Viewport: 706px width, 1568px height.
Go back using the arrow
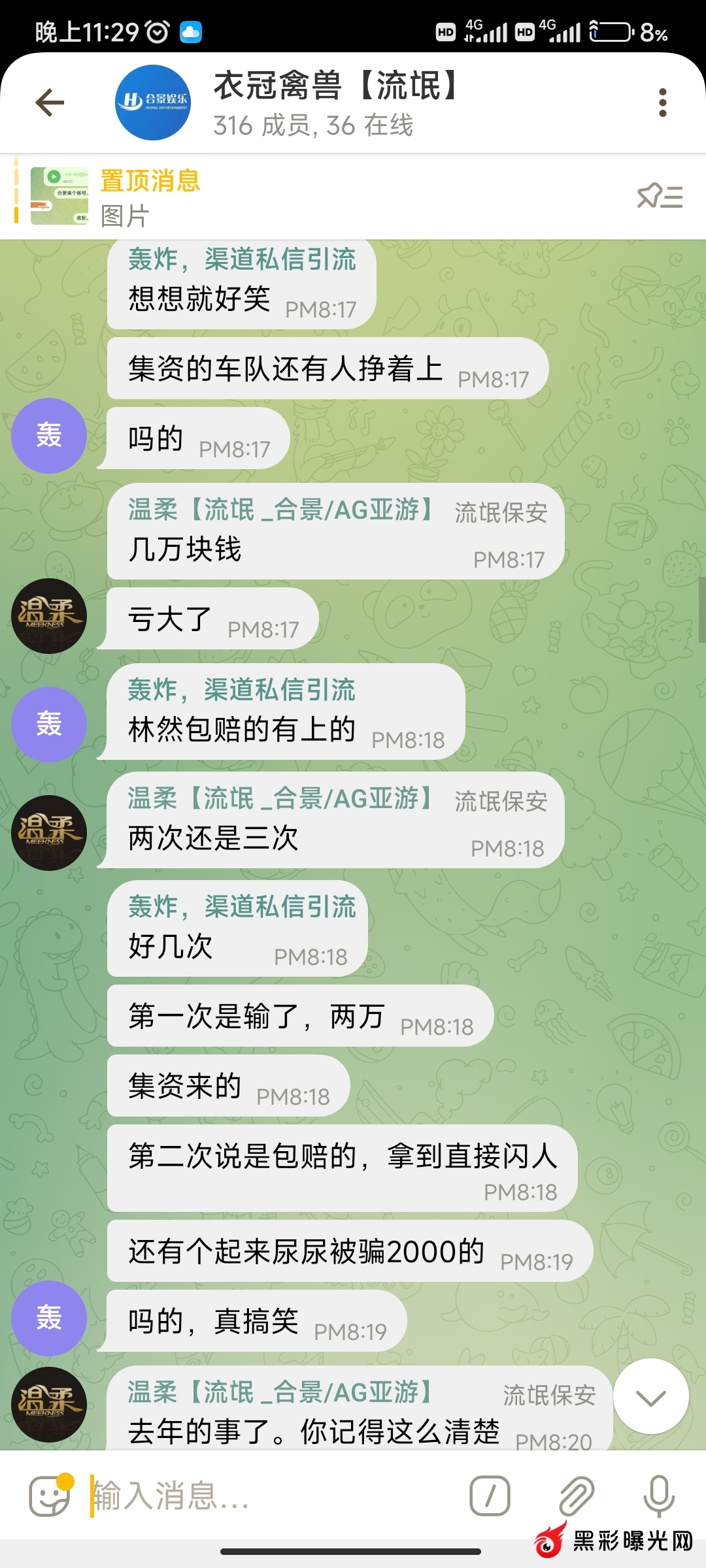tap(50, 103)
